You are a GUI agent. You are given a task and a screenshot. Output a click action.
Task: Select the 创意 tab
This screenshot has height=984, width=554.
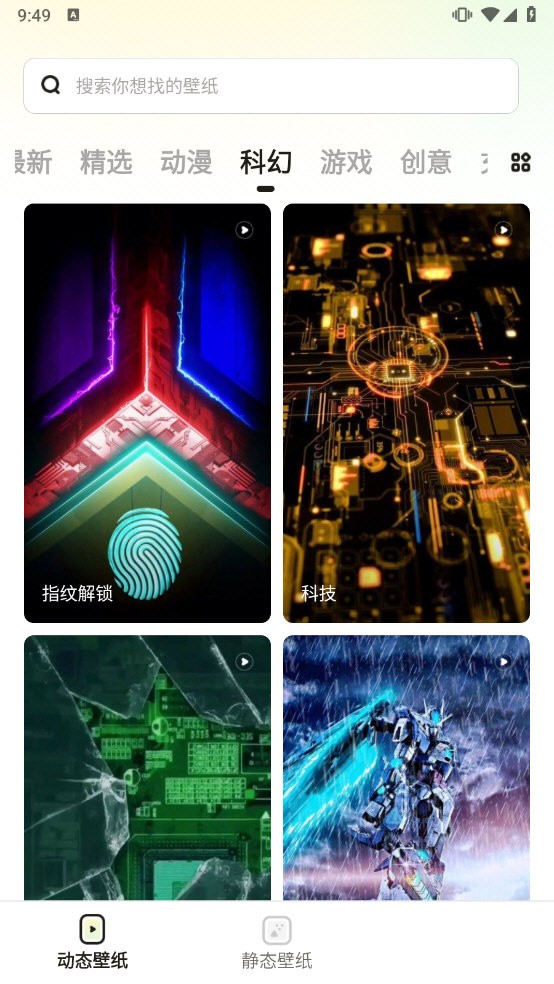[x=425, y=163]
